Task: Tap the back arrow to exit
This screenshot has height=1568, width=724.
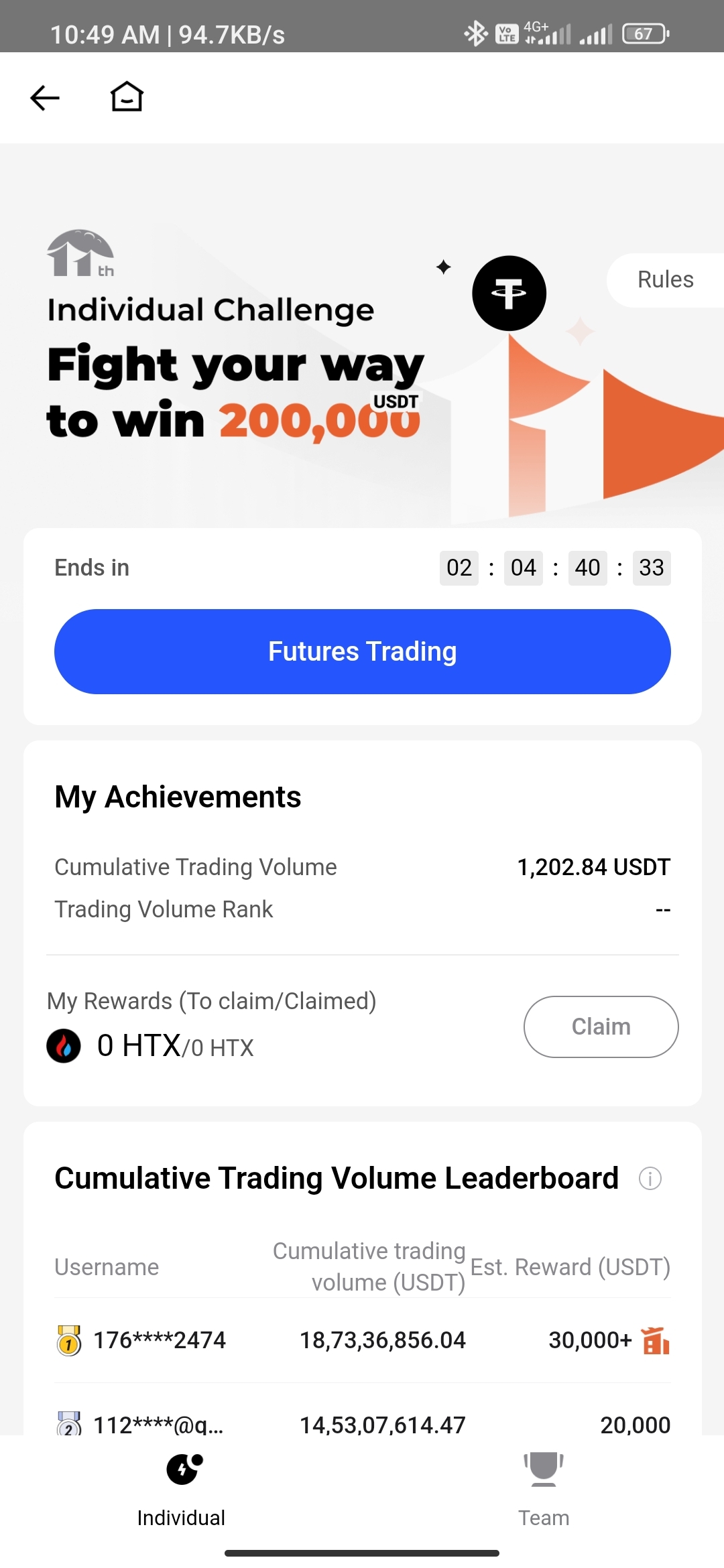Action: pyautogui.click(x=44, y=98)
